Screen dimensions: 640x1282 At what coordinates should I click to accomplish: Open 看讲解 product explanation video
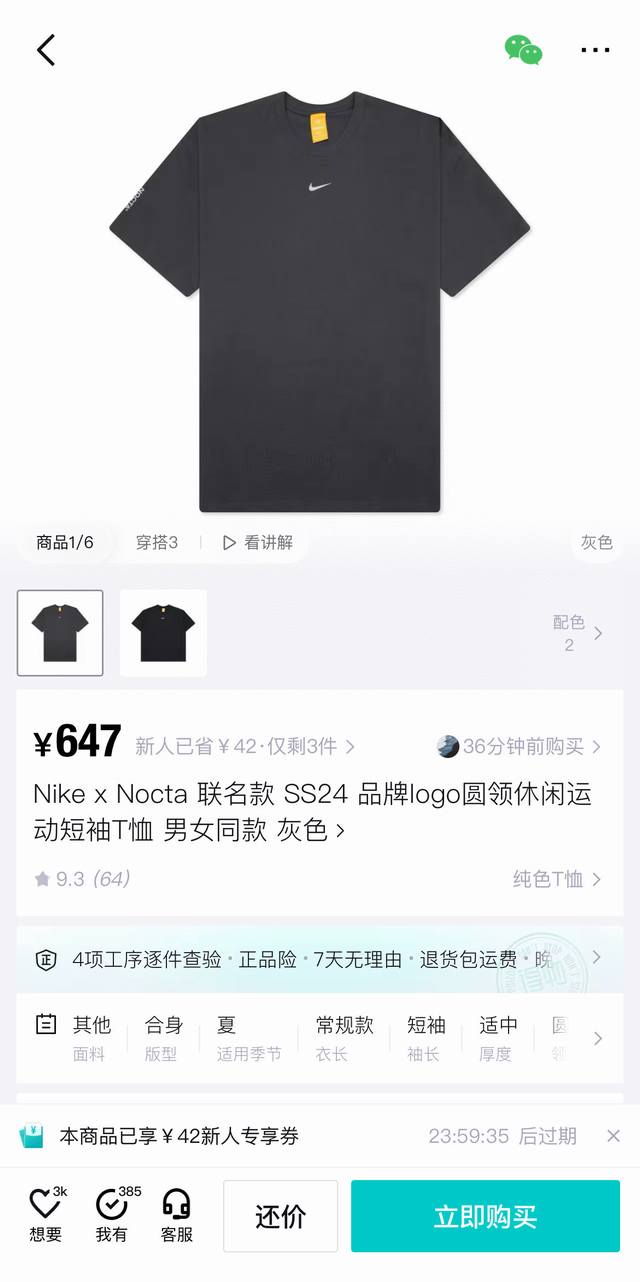click(258, 542)
